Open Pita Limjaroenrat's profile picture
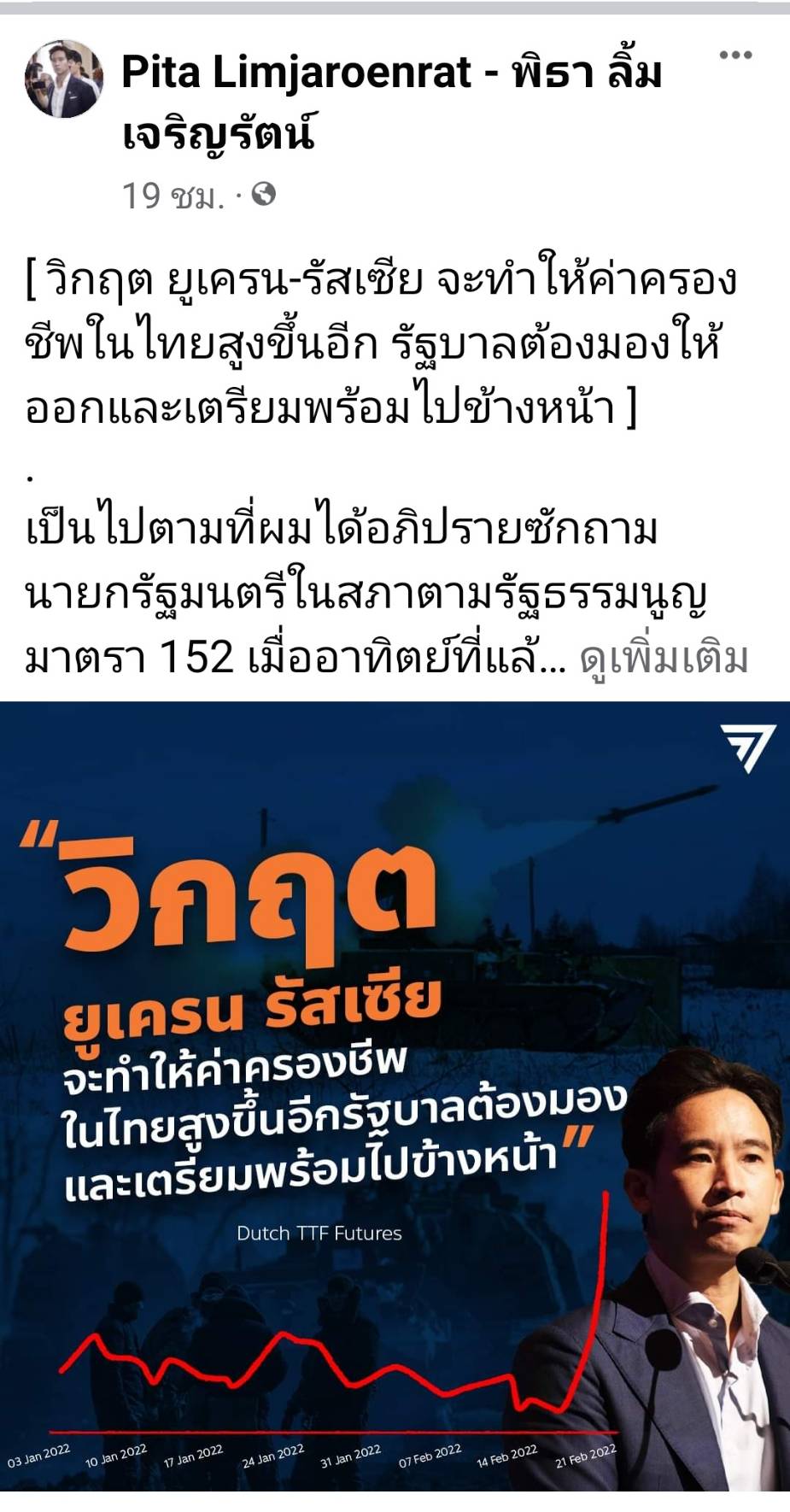Viewport: 790px width, 1512px height. click(63, 79)
